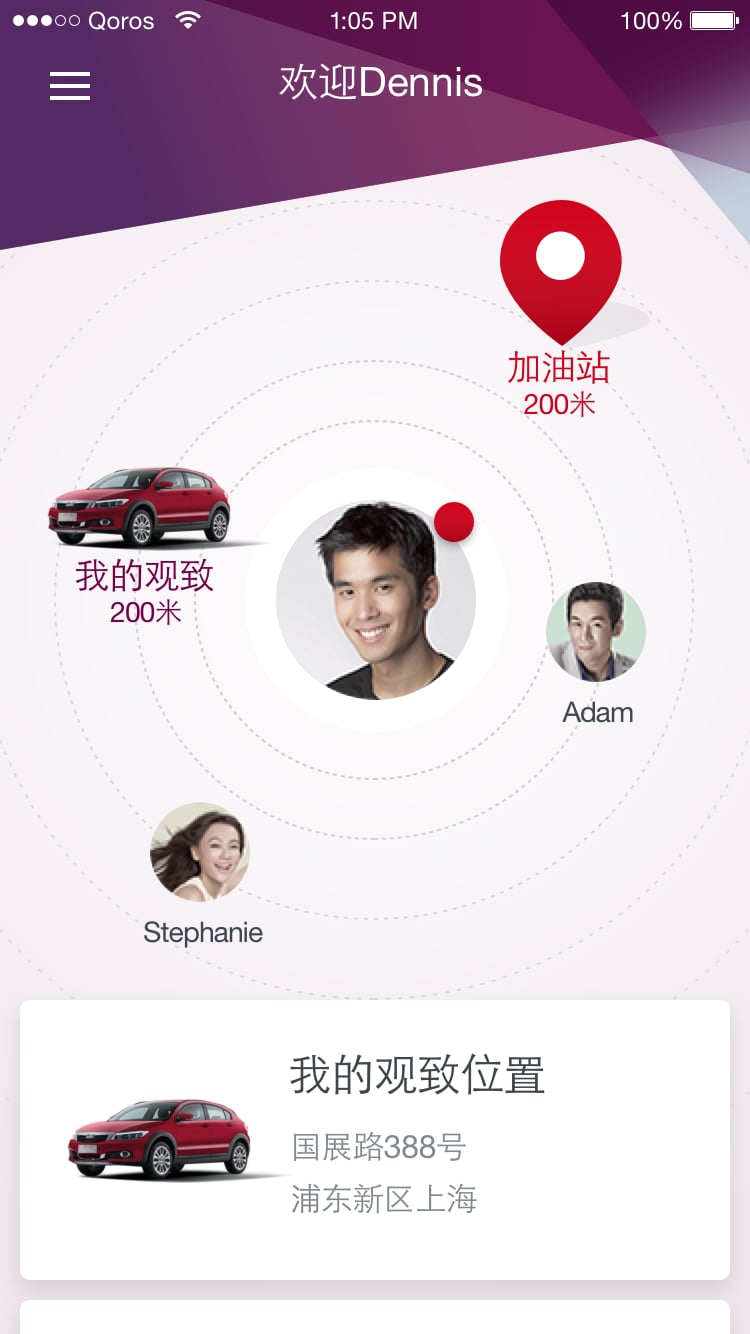Open Stephanie's avatar
This screenshot has width=750, height=1334.
click(x=200, y=852)
